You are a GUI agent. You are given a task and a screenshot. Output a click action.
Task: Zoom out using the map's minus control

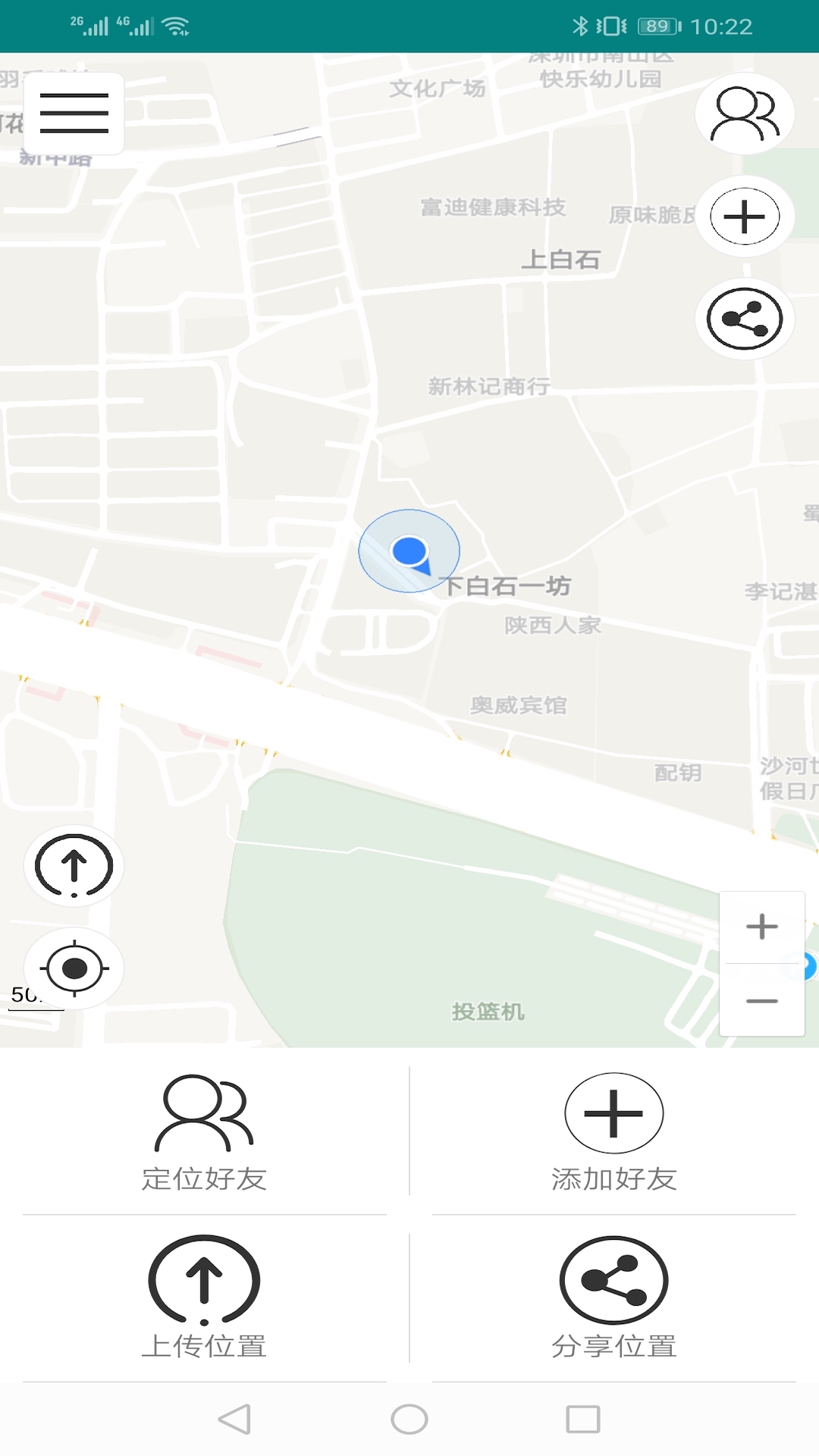point(762,1001)
